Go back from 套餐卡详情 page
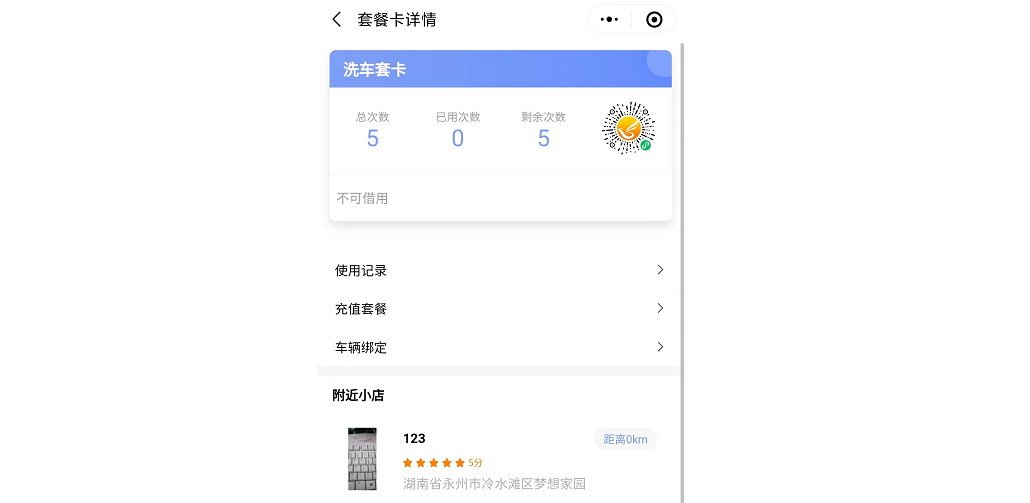This screenshot has width=1030, height=503. tap(337, 19)
